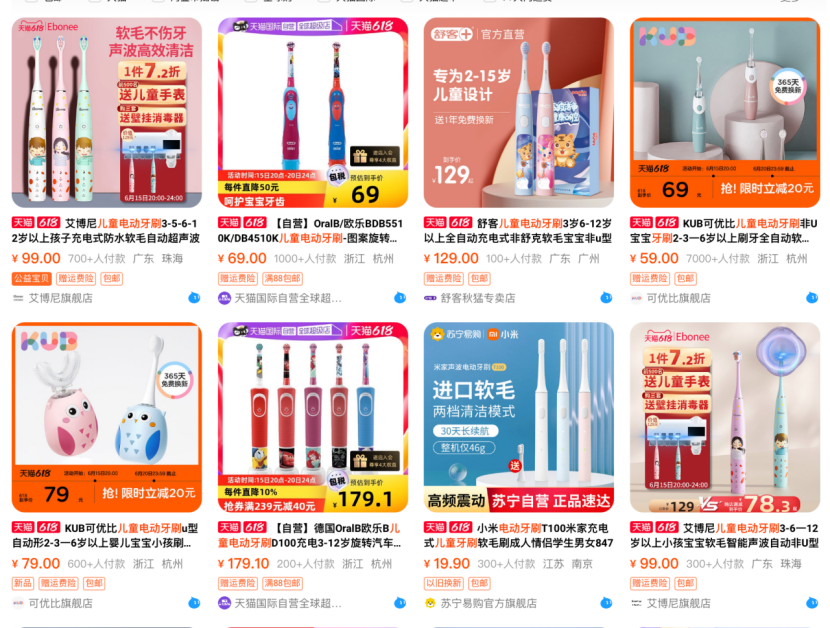Go to 舒客秋猛专卖店 store page
Screen dimensions: 830x628
coord(478,298)
